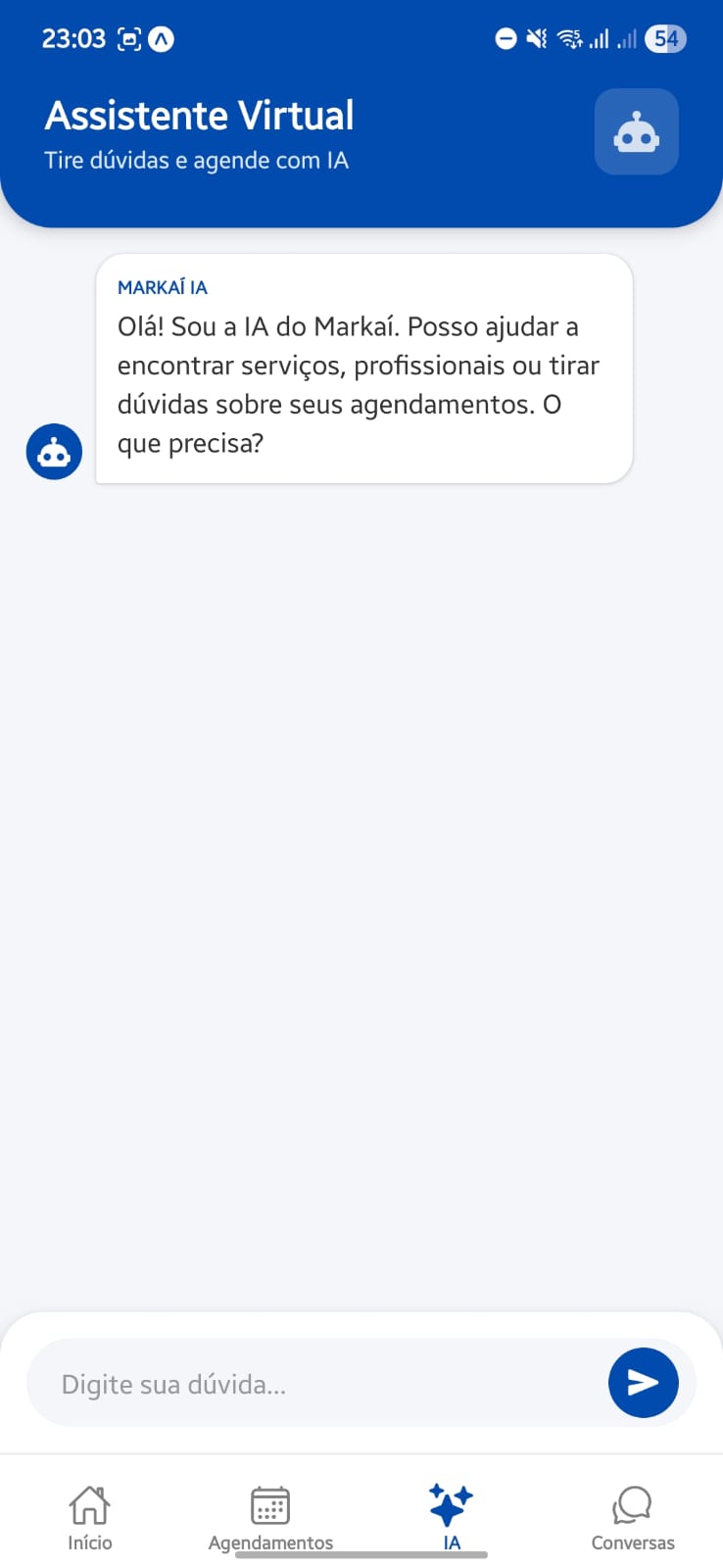
Task: Open the do-not-disturb status icon
Action: pos(506,39)
